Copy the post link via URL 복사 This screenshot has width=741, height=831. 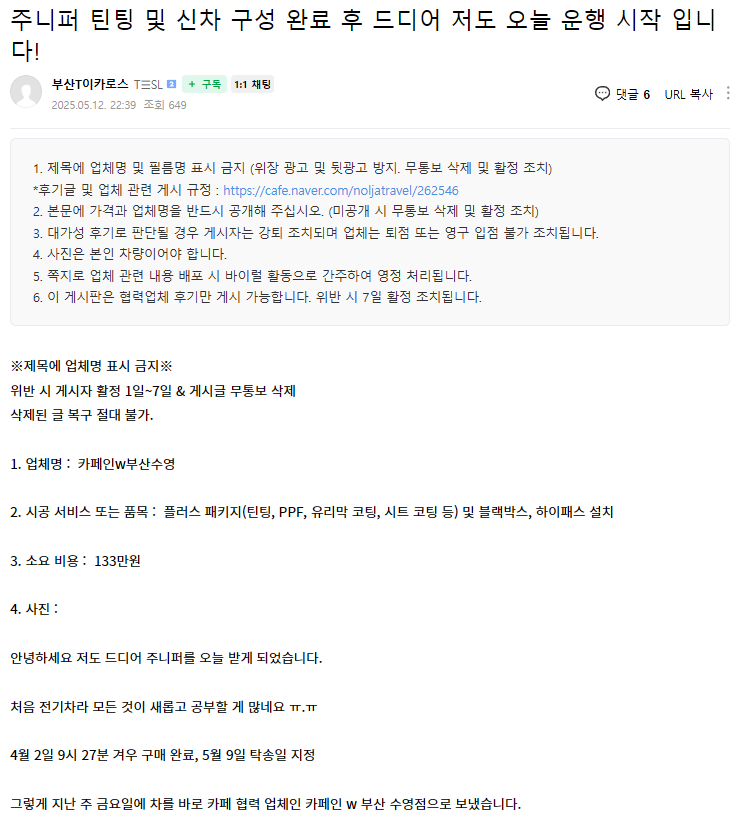(x=689, y=94)
